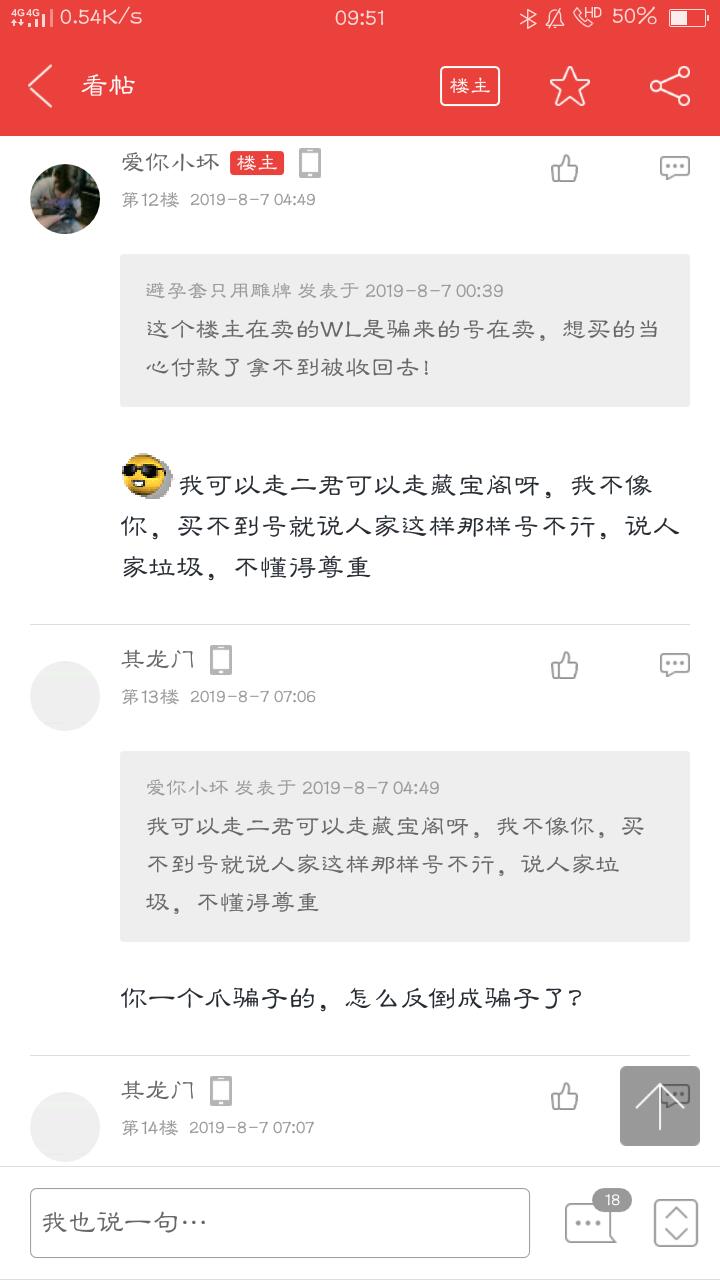Favorite this thread with the star icon
720x1280 pixels.
[570, 86]
